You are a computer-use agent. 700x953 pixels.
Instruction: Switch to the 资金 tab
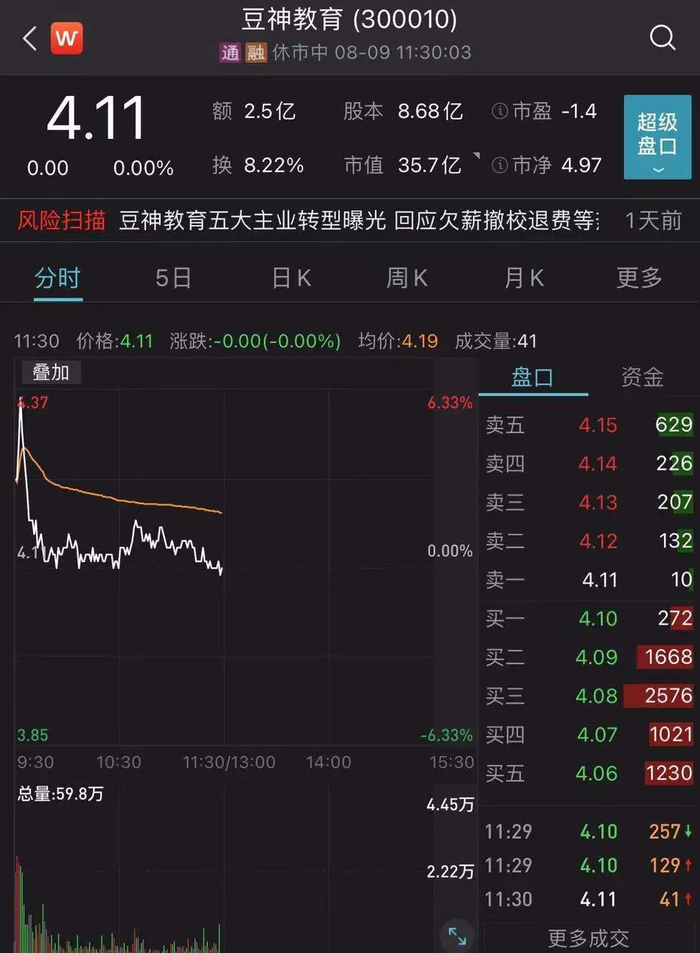pyautogui.click(x=642, y=377)
